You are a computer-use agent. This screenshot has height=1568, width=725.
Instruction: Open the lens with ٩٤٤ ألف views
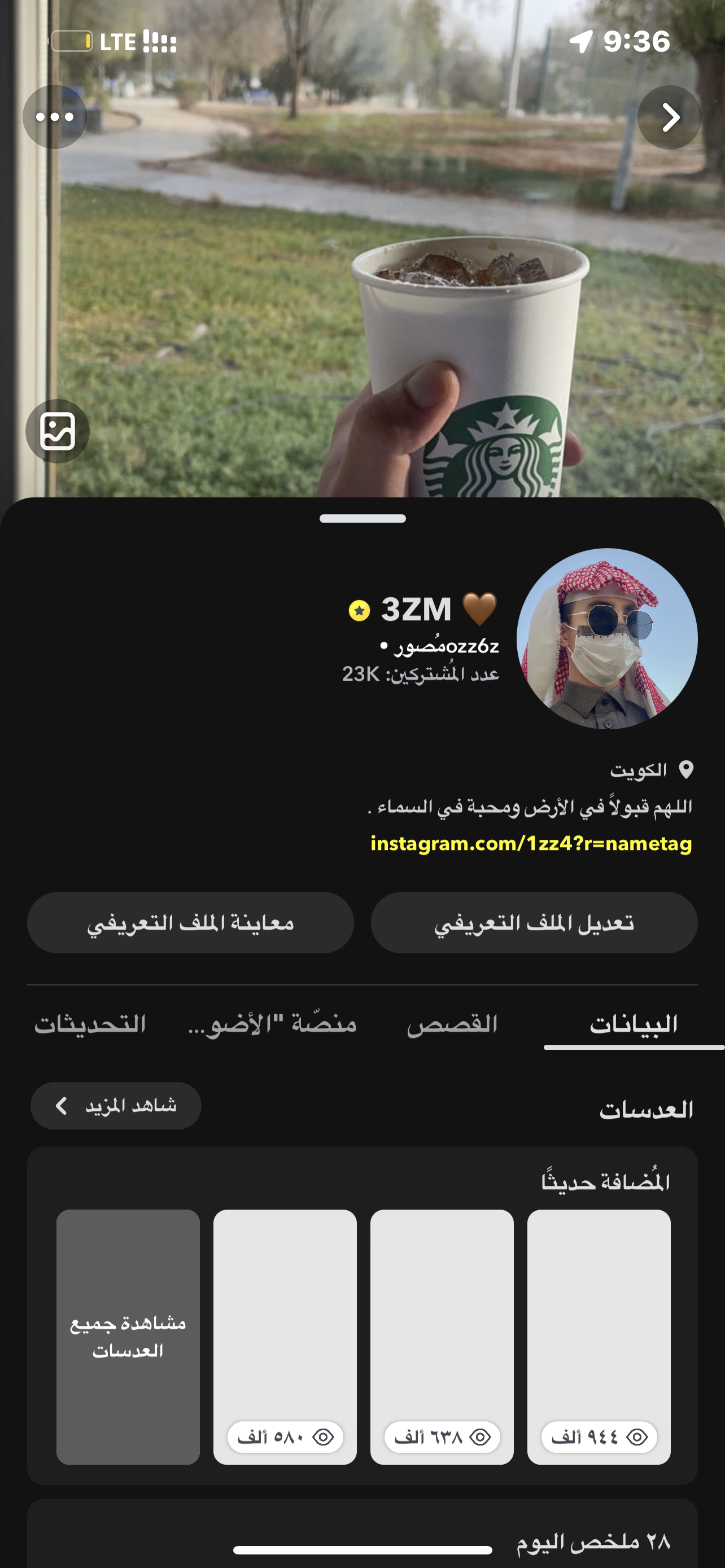[599, 1336]
